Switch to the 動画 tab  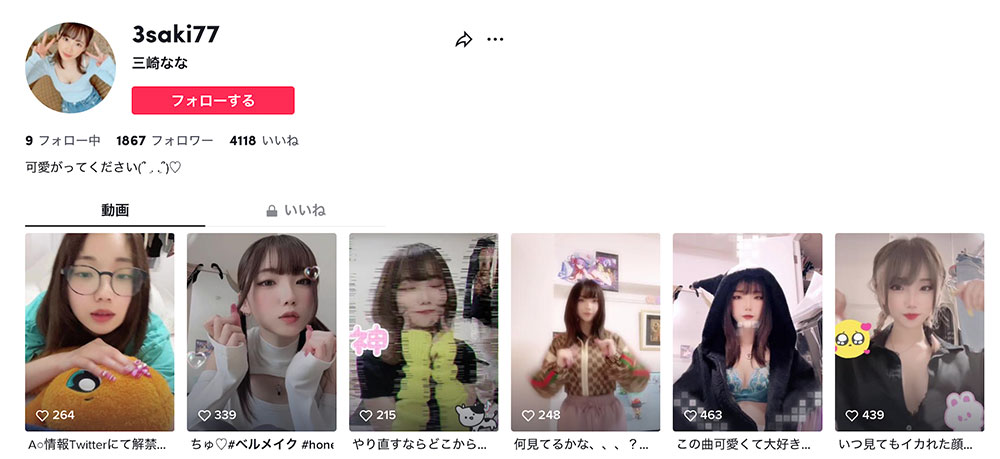115,211
